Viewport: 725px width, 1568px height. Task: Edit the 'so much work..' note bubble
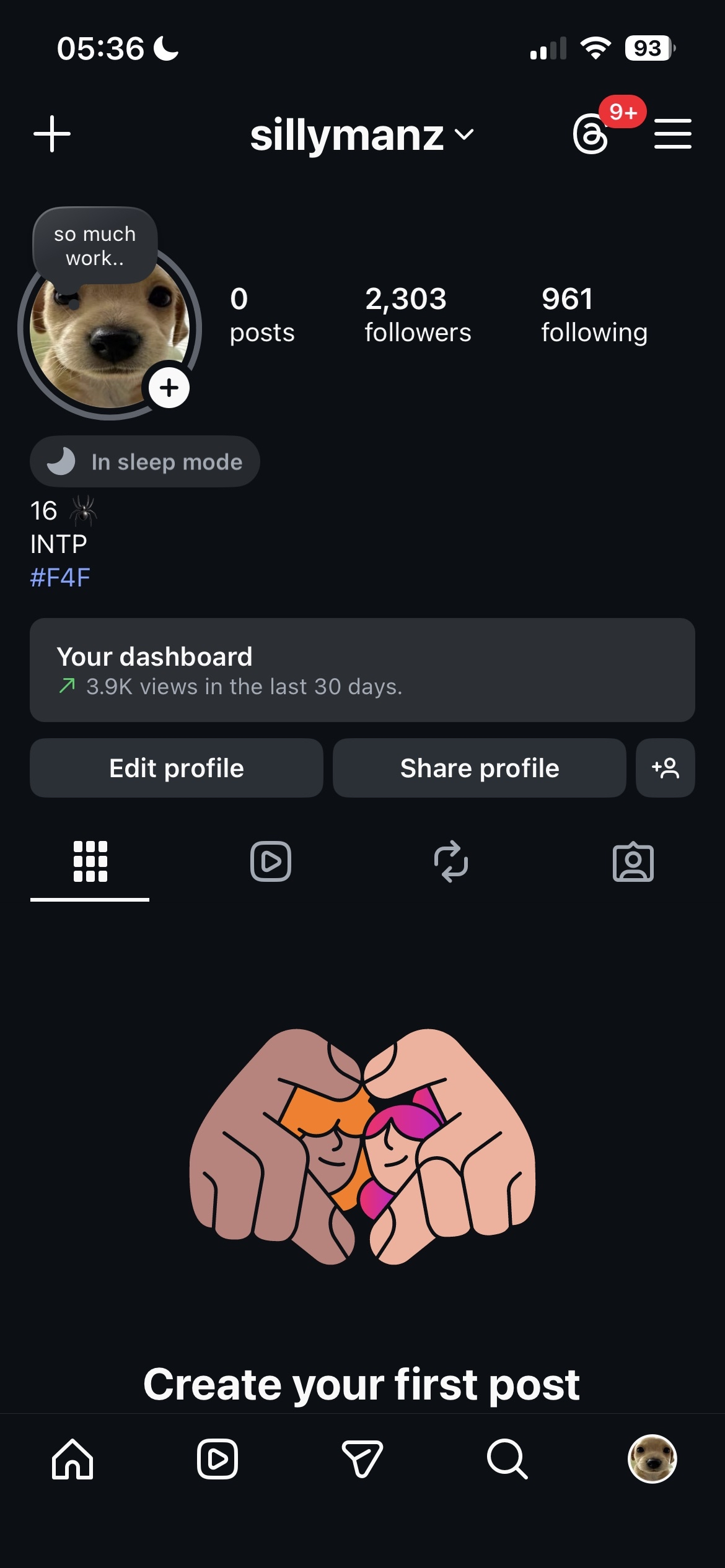coord(95,246)
